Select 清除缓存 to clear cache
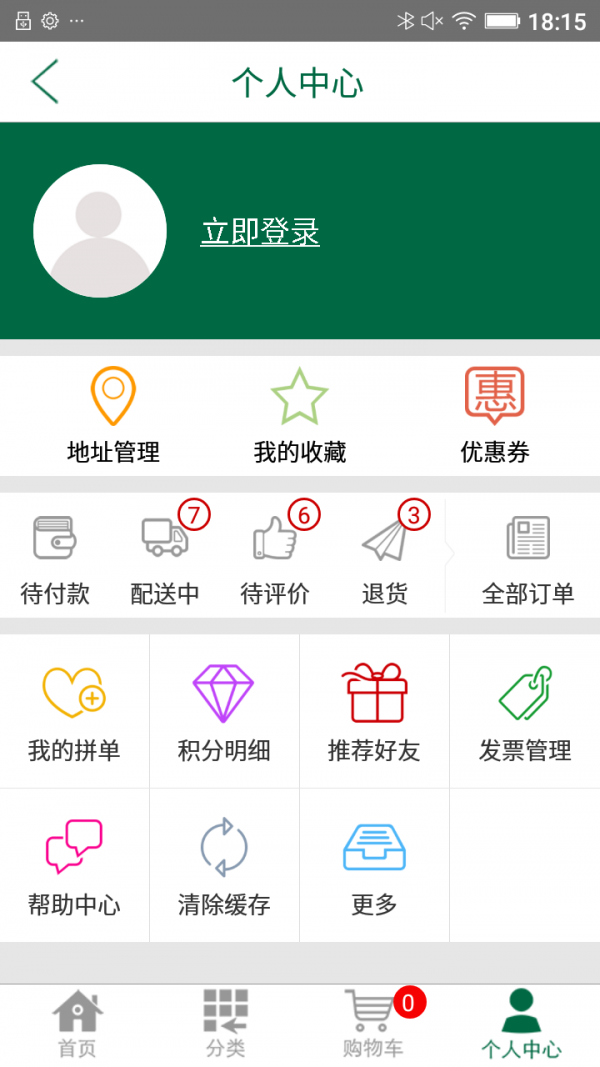 pos(224,866)
